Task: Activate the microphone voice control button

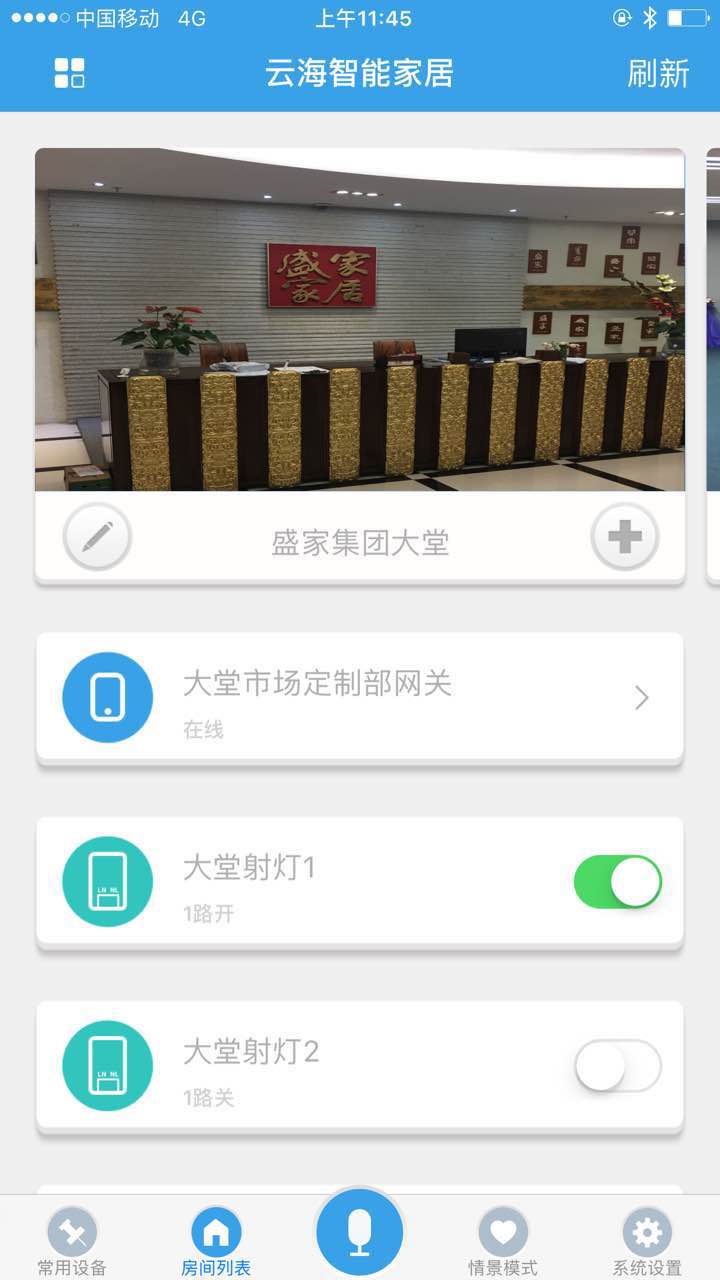Action: point(360,1234)
